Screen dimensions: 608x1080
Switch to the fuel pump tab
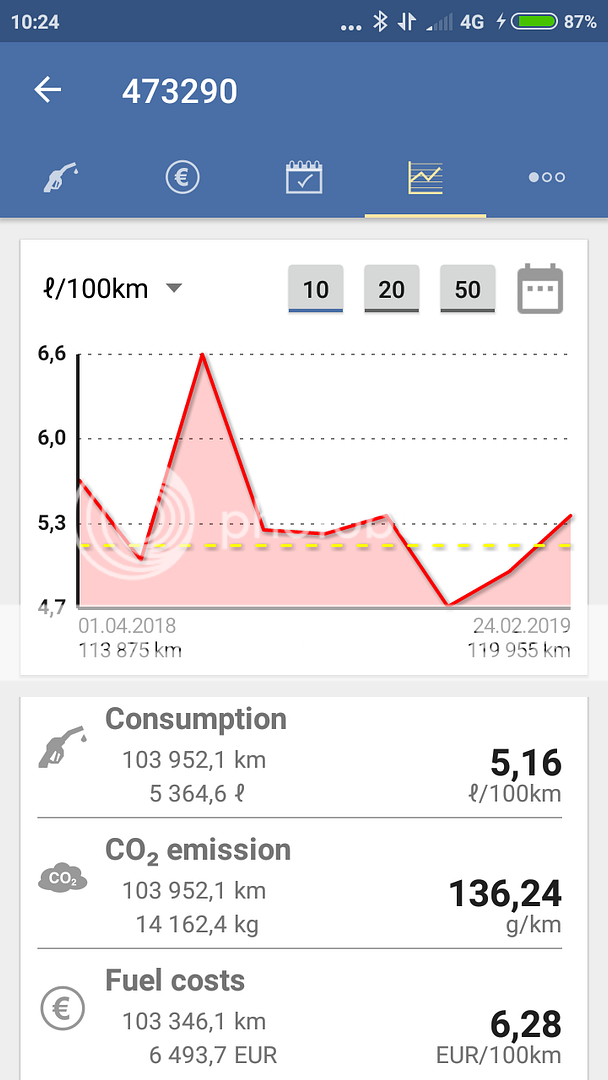(x=61, y=178)
